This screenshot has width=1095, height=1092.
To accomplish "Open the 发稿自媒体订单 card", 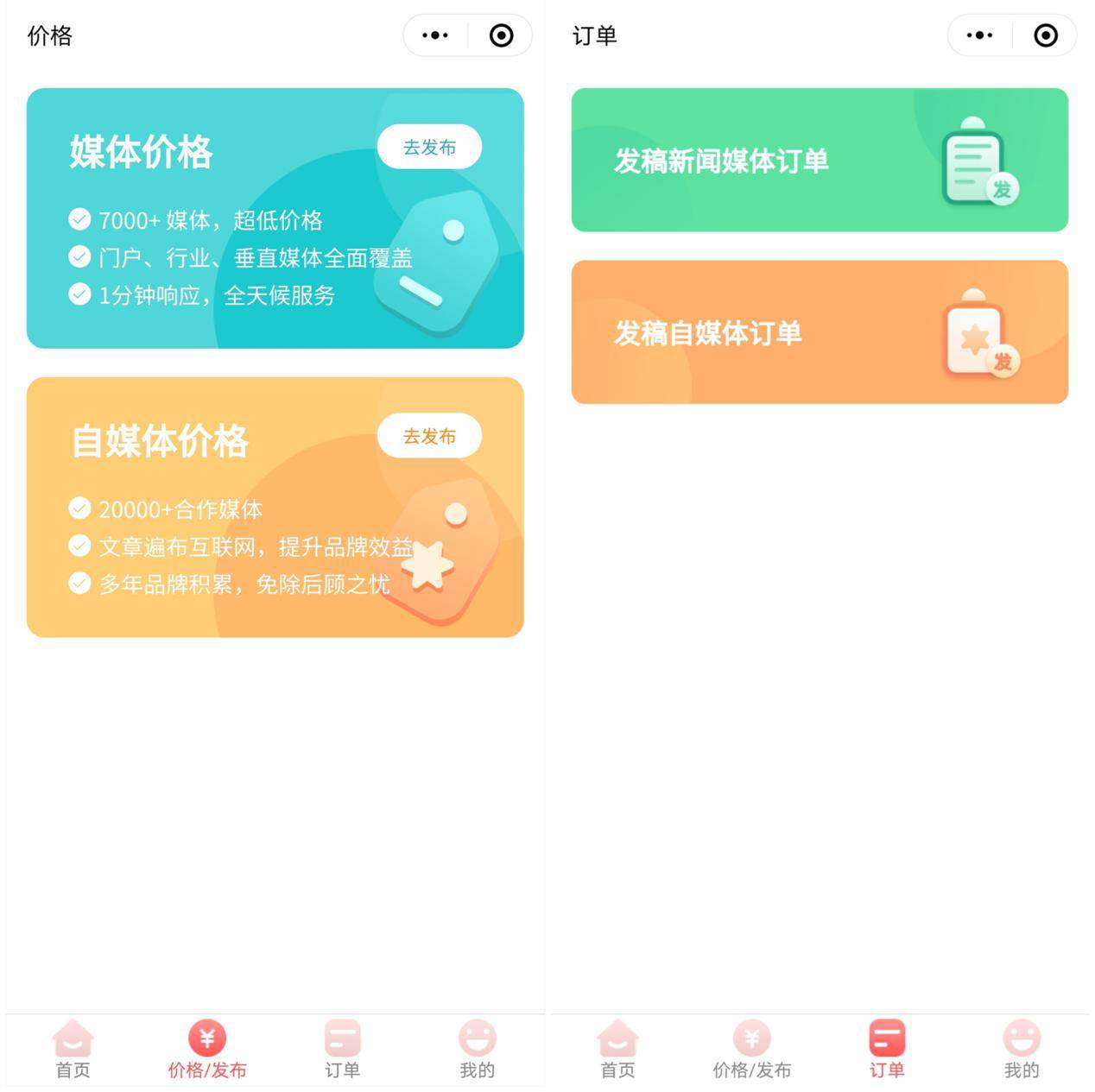I will 819,332.
